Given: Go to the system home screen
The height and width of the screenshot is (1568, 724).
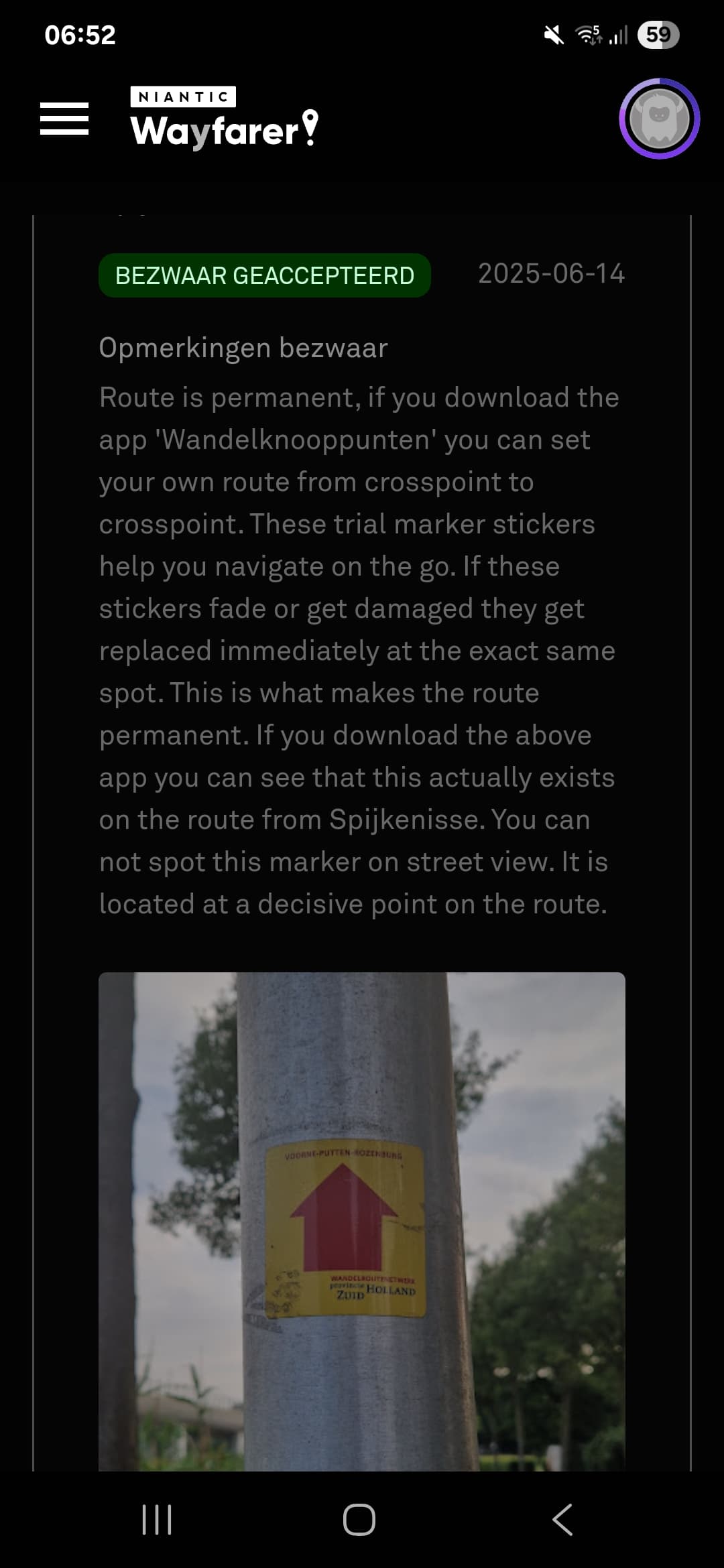Looking at the screenshot, I should coord(359,1519).
